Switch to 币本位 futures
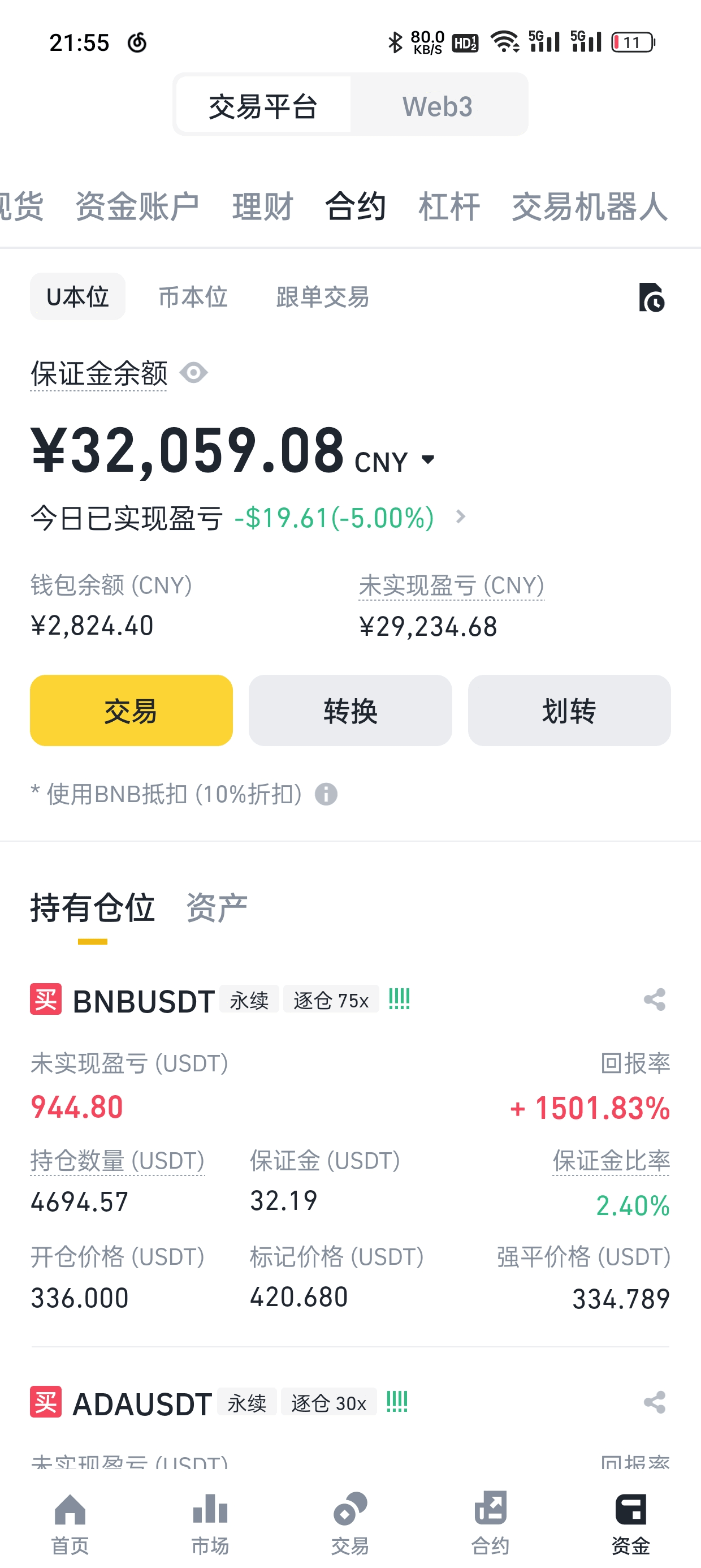The image size is (701, 1568). [x=193, y=297]
